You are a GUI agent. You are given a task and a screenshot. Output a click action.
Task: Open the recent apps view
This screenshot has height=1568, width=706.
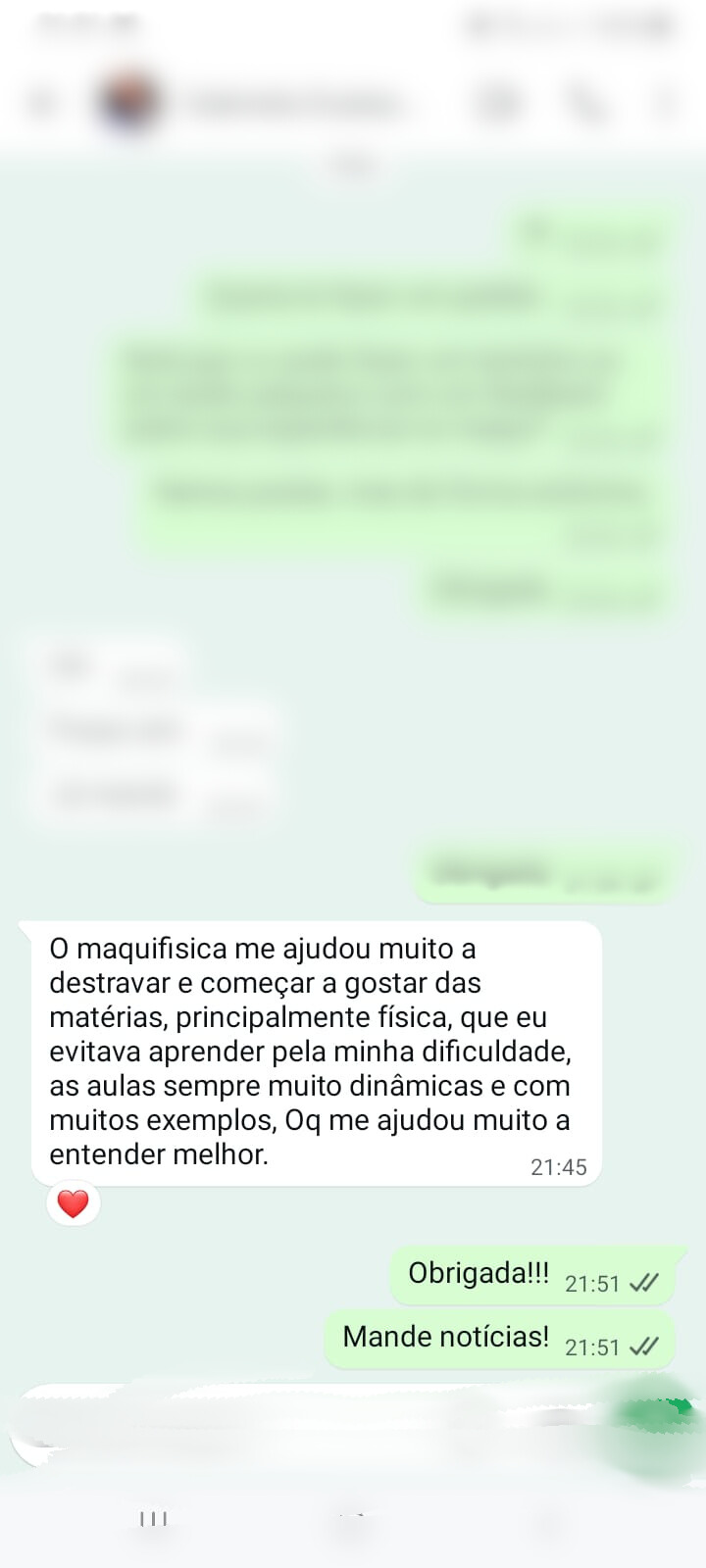pyautogui.click(x=153, y=1519)
